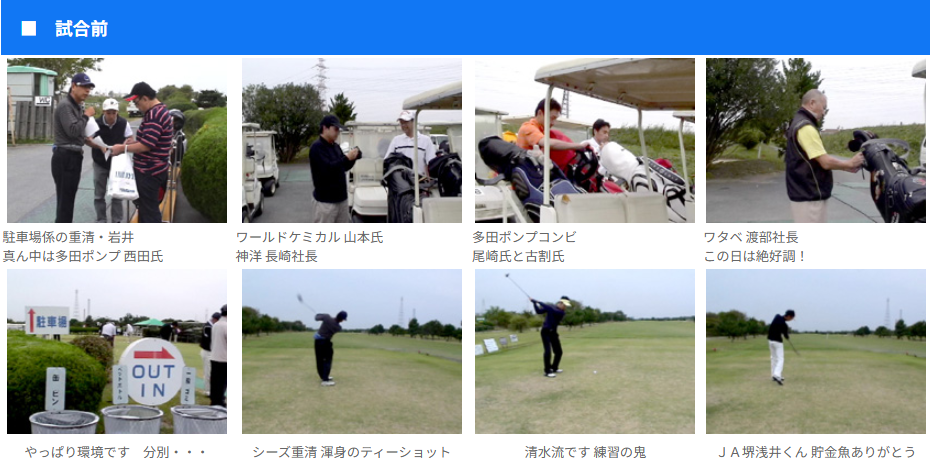View the ワールドケミカル 山本氏 photo
Screen dimensions: 930x470
tap(351, 140)
